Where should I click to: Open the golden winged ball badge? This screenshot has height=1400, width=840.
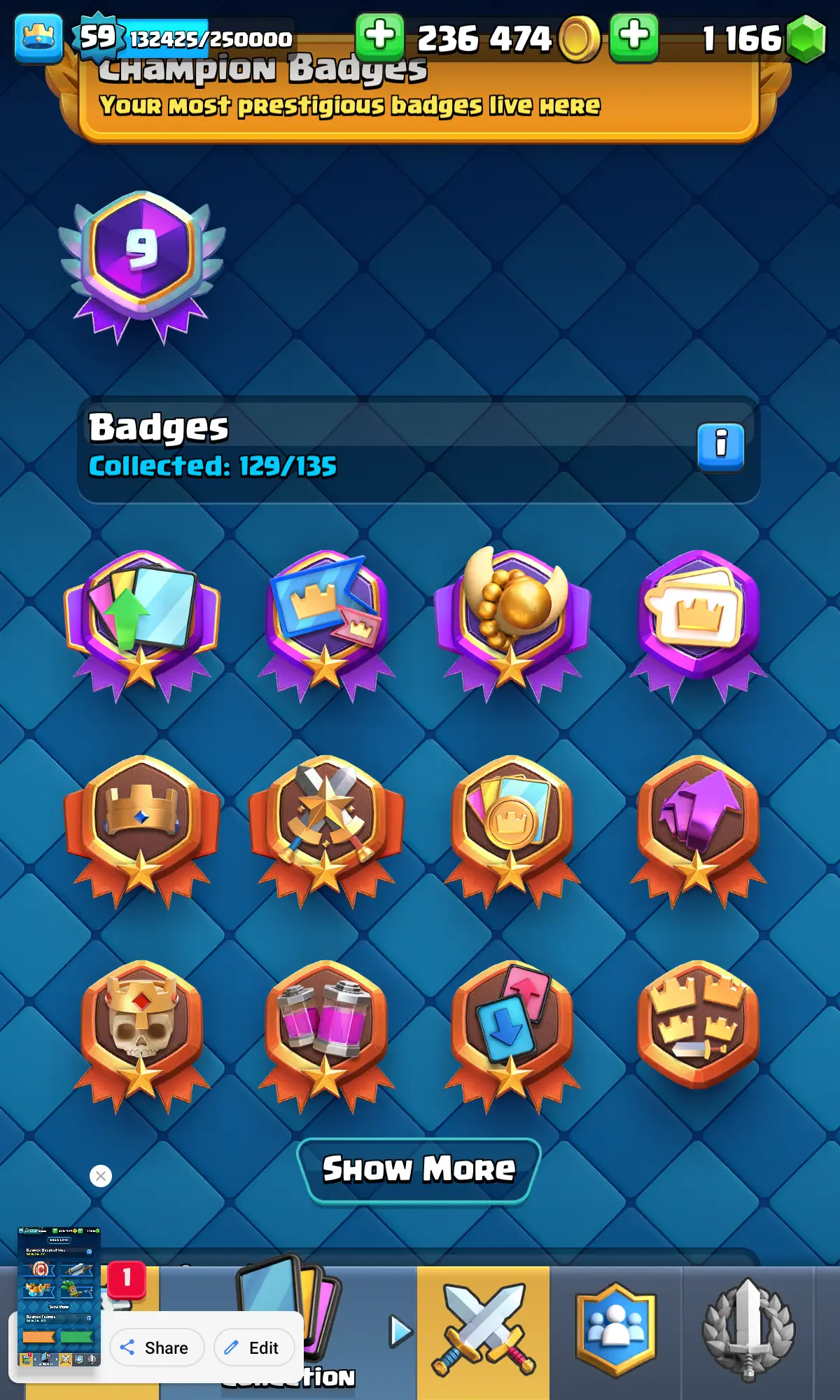pyautogui.click(x=512, y=619)
